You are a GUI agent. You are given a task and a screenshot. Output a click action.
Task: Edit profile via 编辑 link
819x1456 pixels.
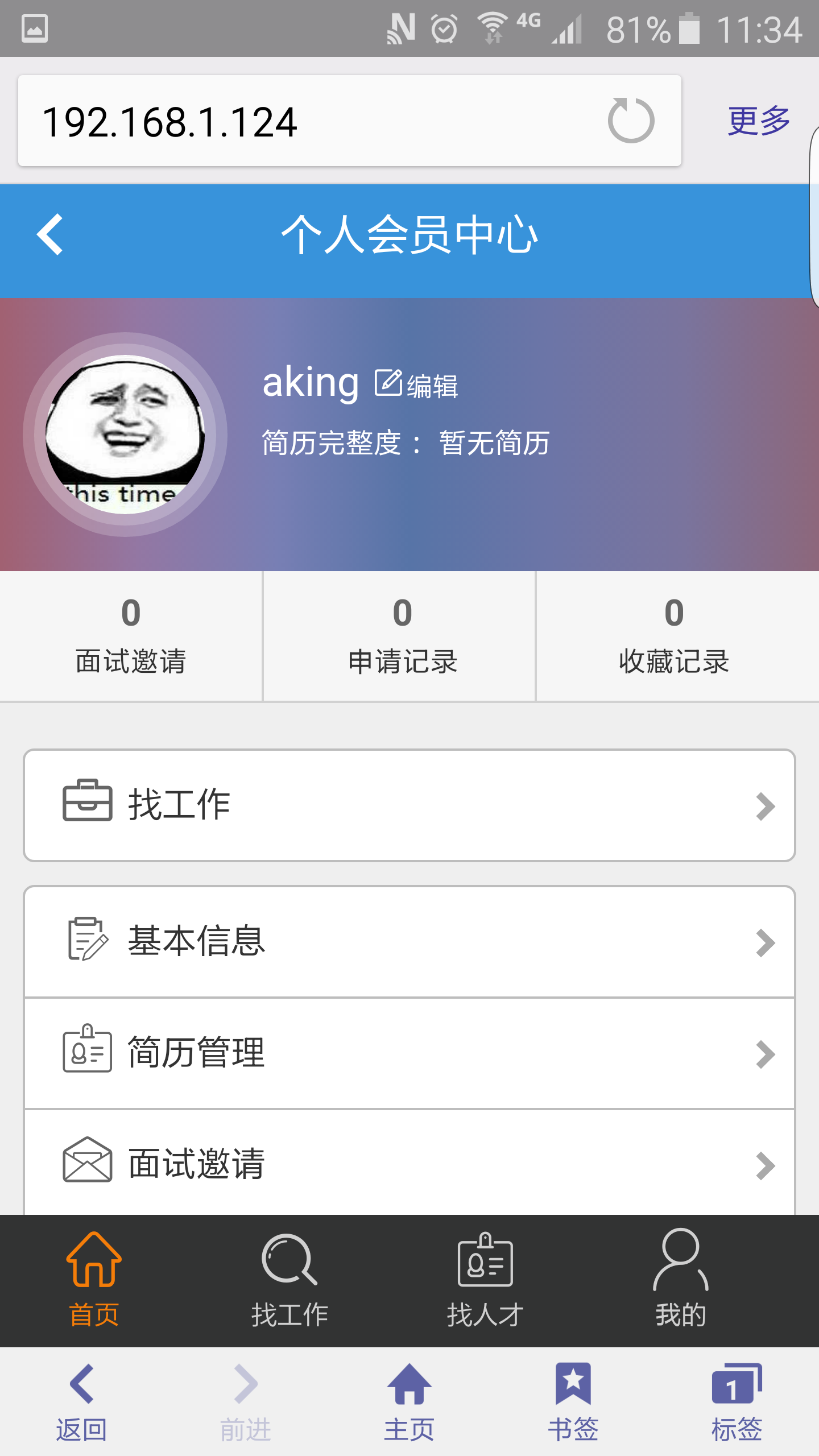pyautogui.click(x=416, y=385)
